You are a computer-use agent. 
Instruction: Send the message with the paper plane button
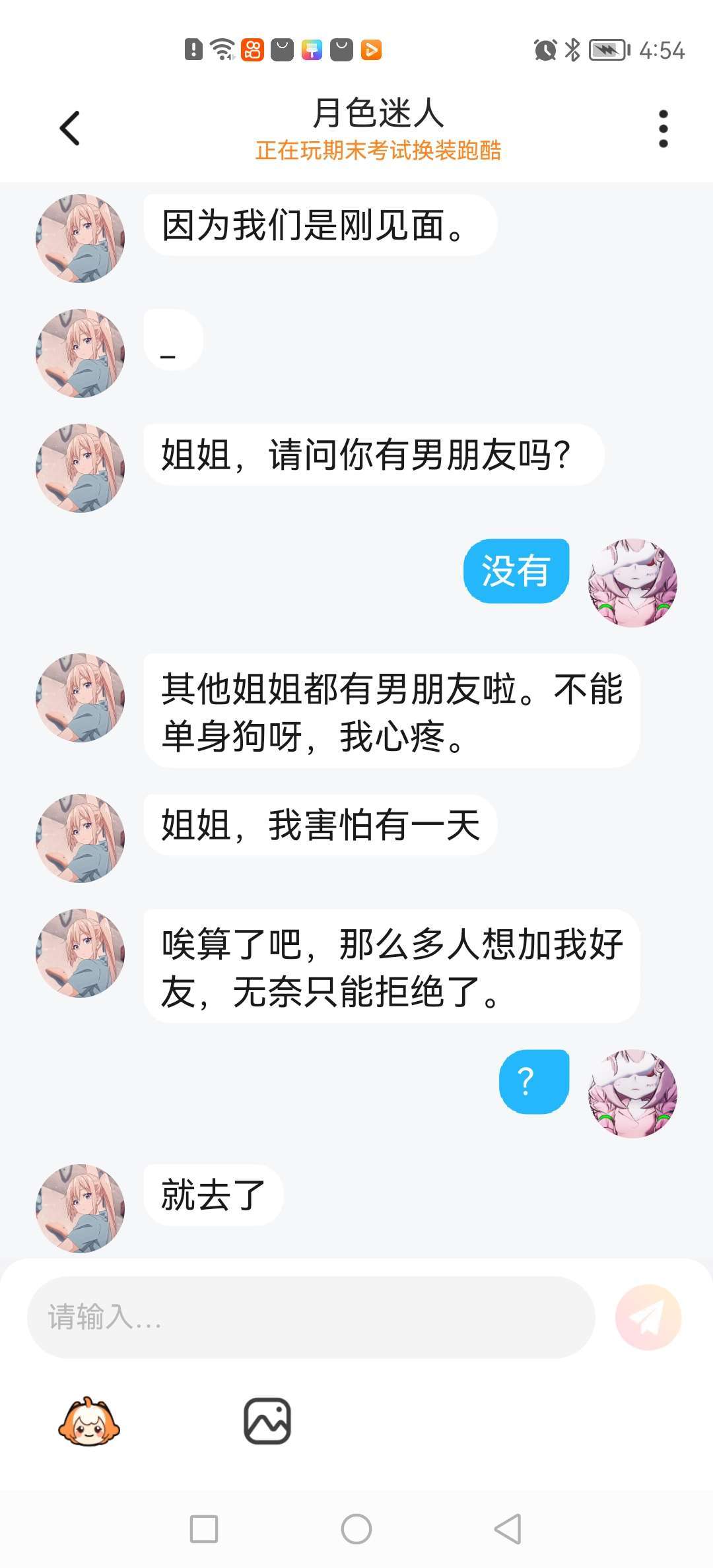[x=648, y=1317]
